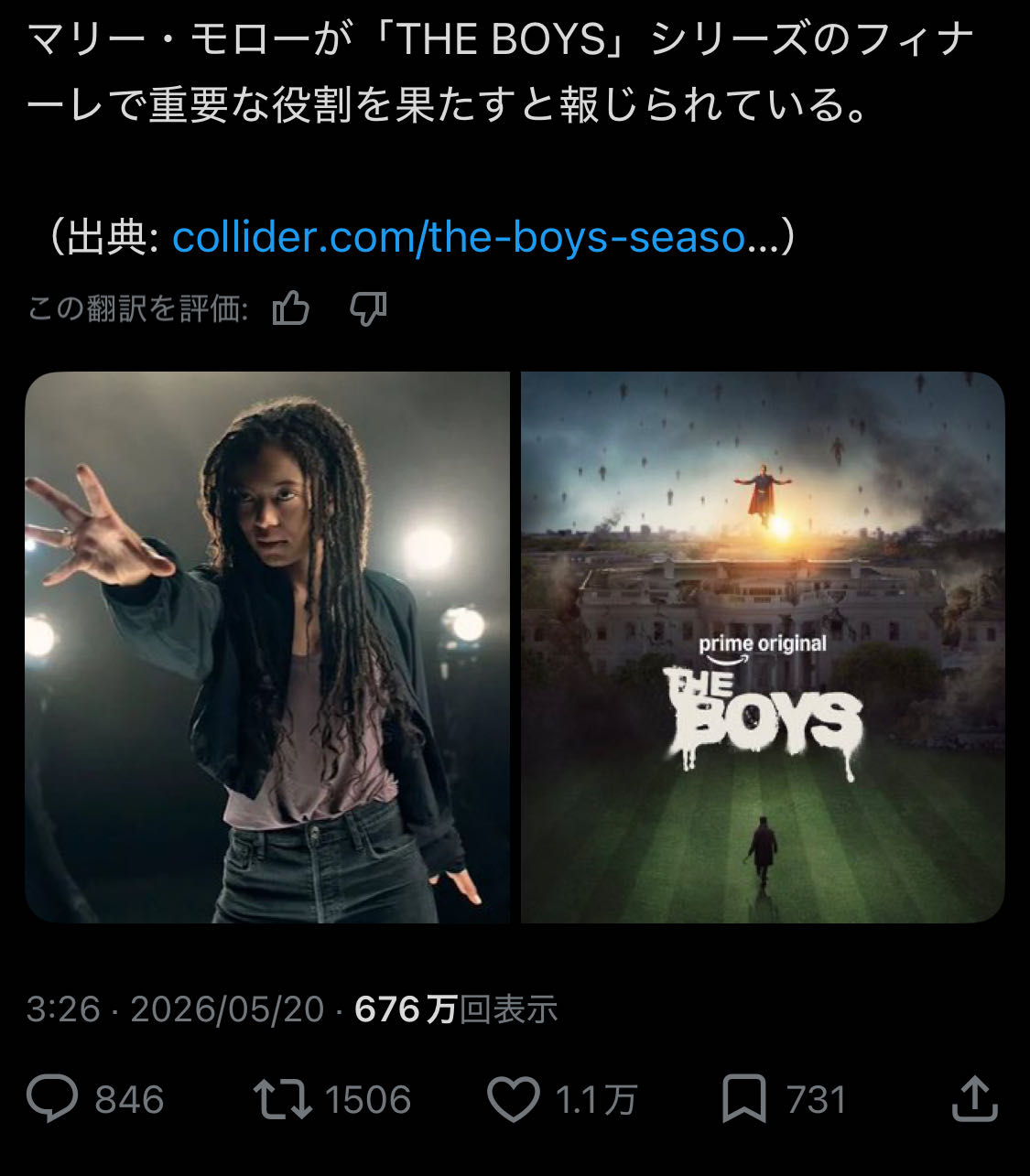Like this post

[x=513, y=1099]
